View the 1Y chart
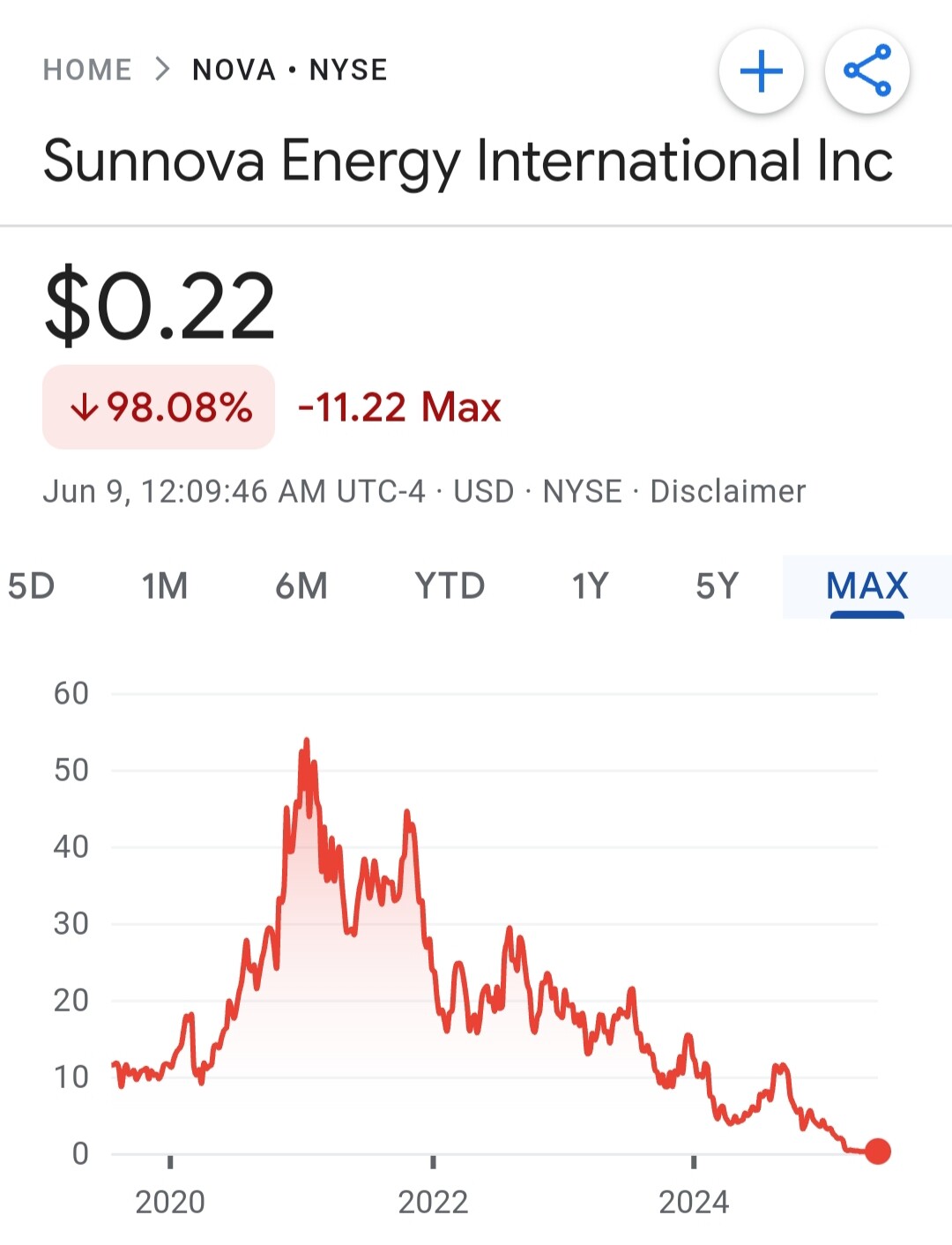 [x=590, y=586]
